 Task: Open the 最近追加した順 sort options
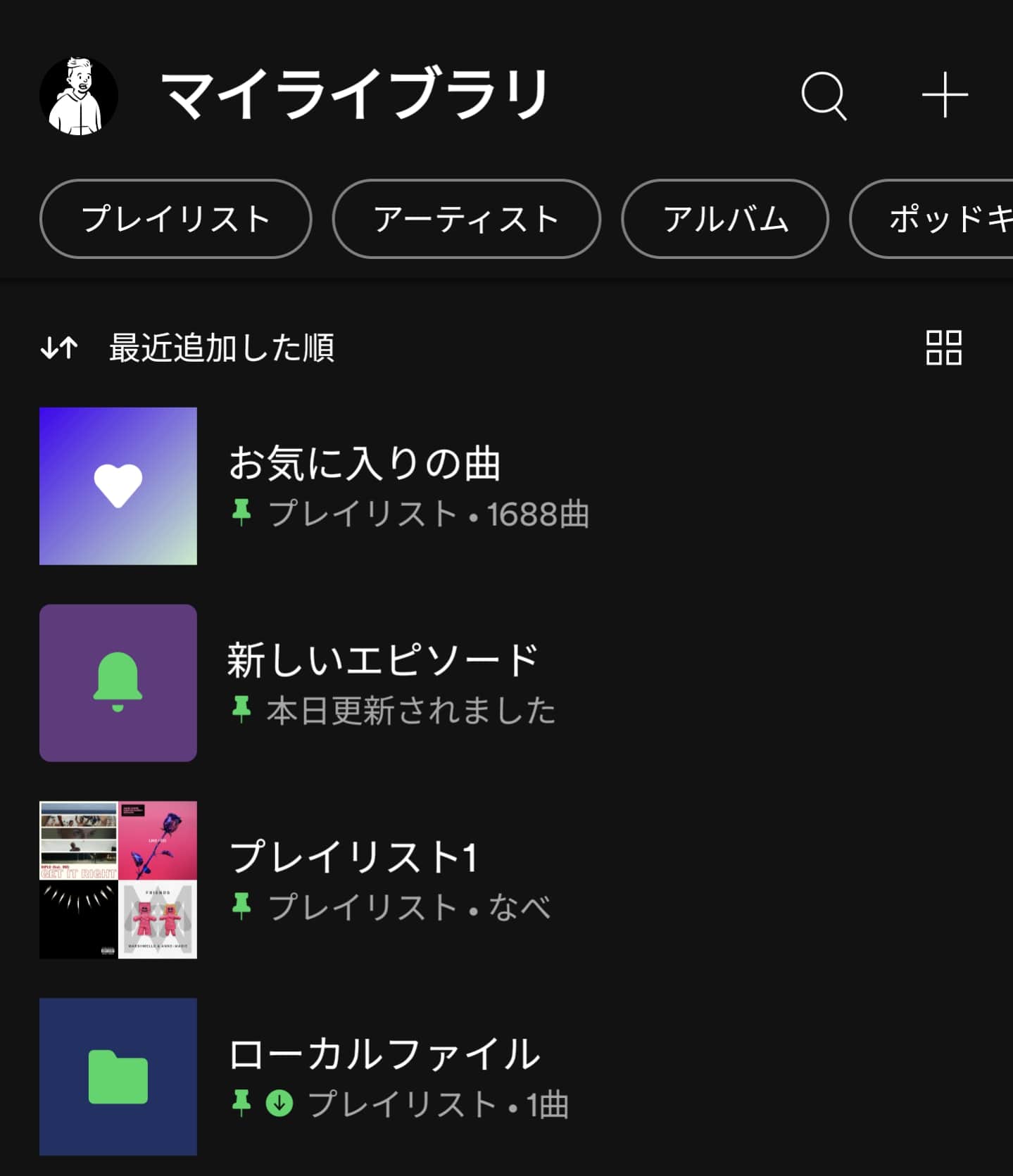pos(222,348)
